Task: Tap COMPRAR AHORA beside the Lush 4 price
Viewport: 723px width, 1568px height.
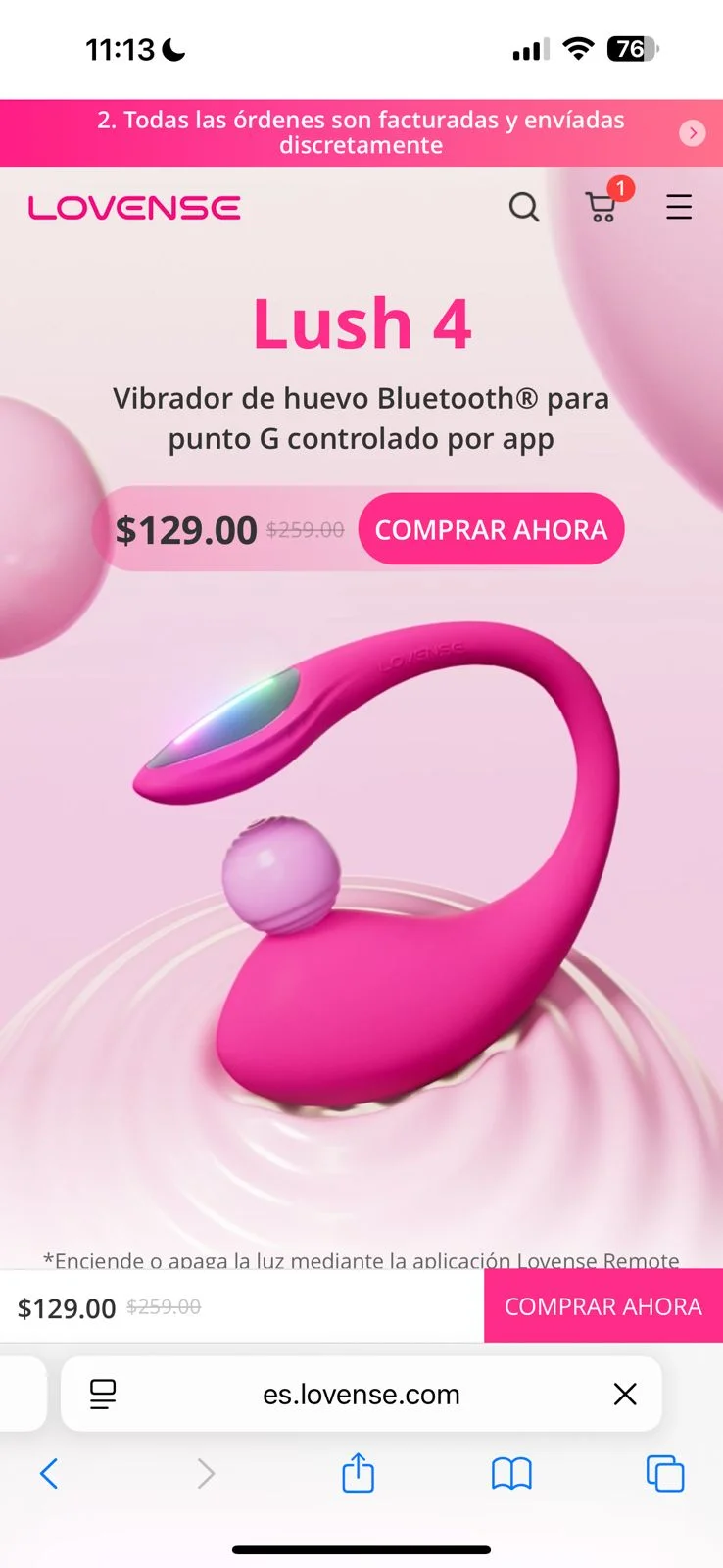Action: coord(491,529)
